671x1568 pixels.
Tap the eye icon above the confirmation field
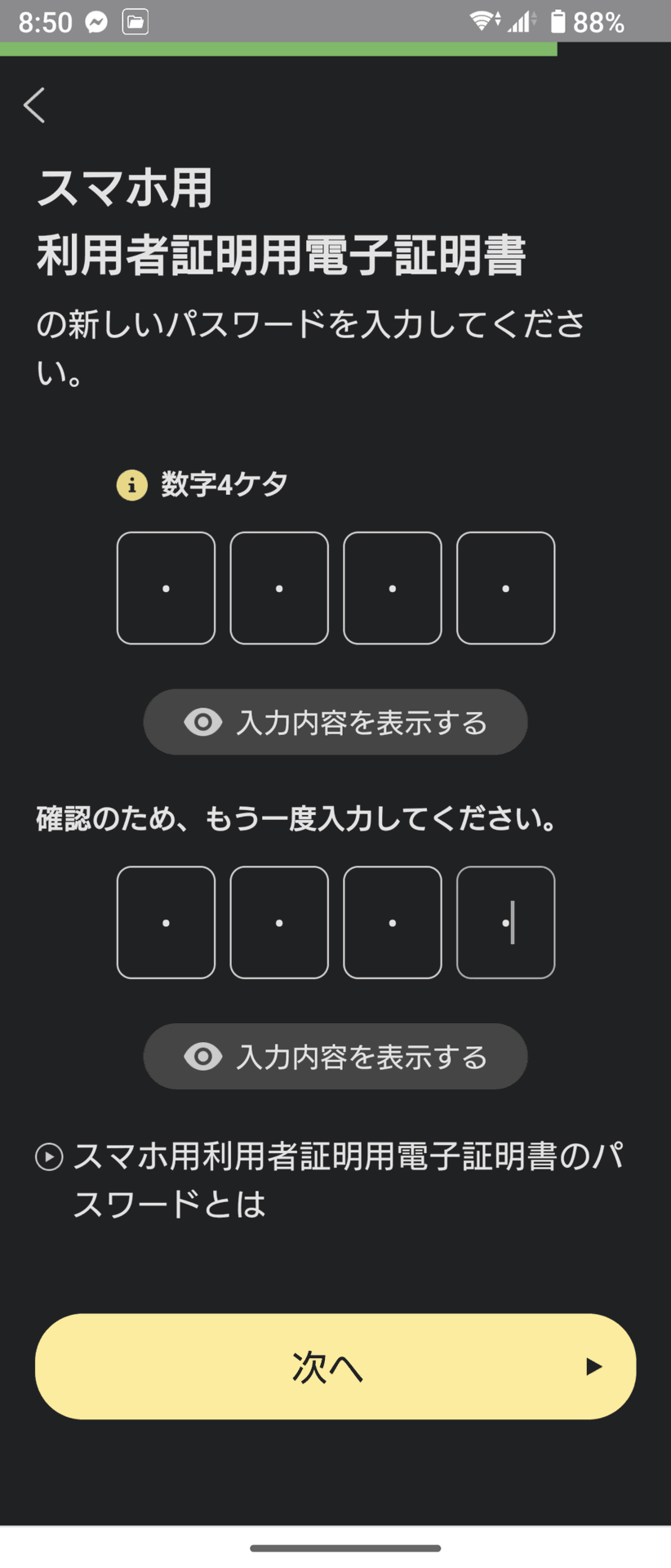point(202,1056)
